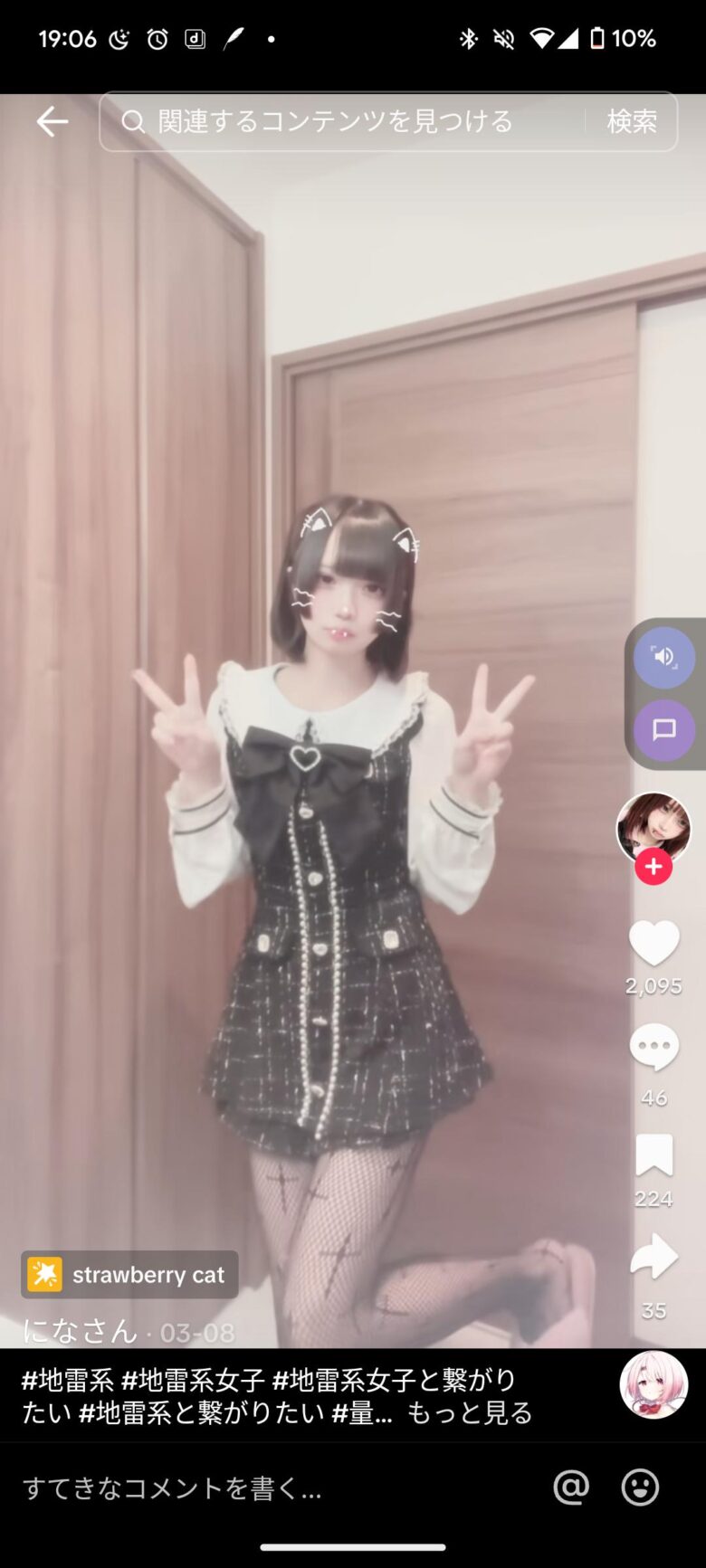Open the related content search field
Viewport: 706px width, 1568px height.
pyautogui.click(x=344, y=121)
